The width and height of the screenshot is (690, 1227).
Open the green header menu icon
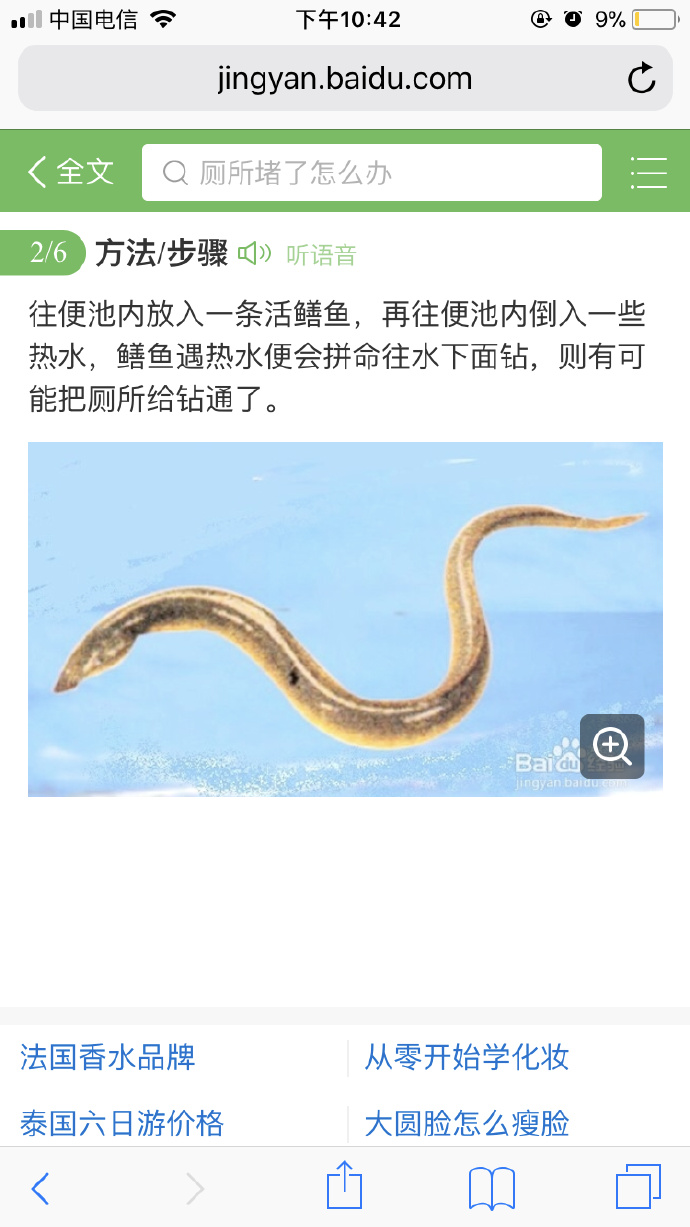tap(648, 173)
